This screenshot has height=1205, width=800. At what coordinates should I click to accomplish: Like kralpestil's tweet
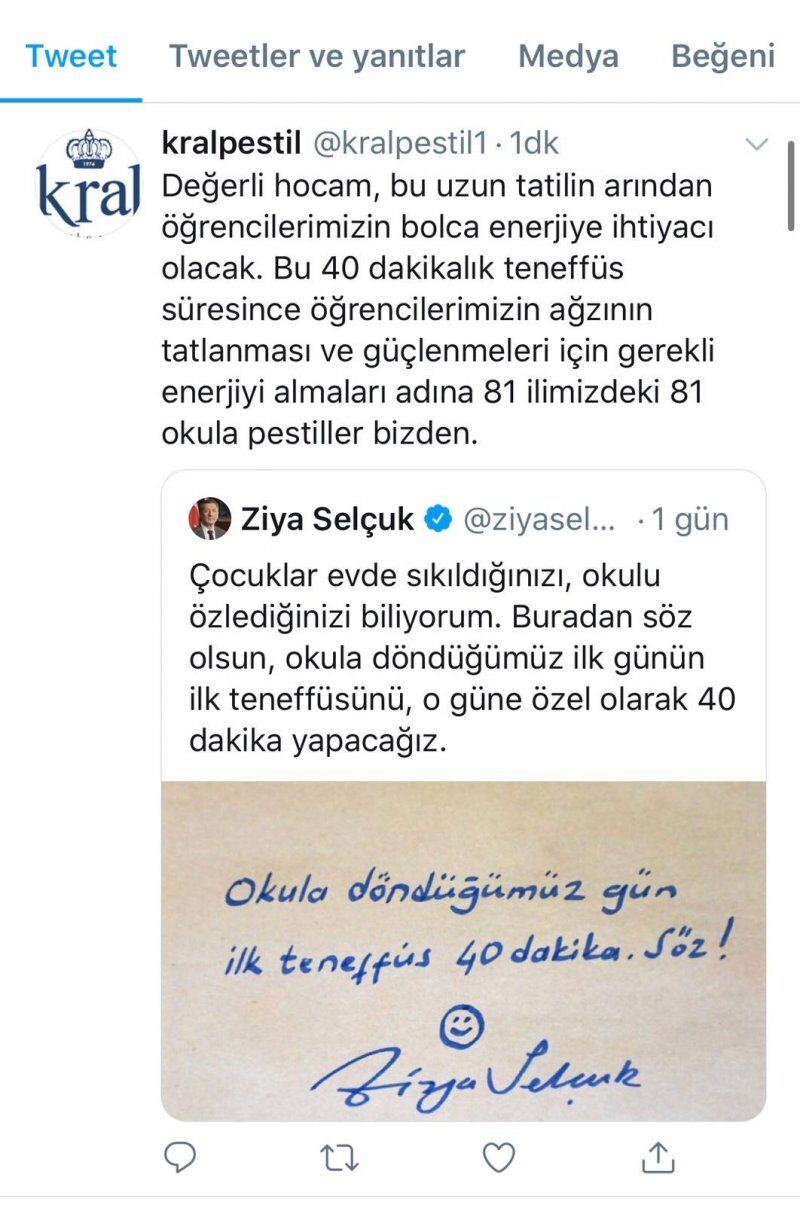pos(498,1158)
